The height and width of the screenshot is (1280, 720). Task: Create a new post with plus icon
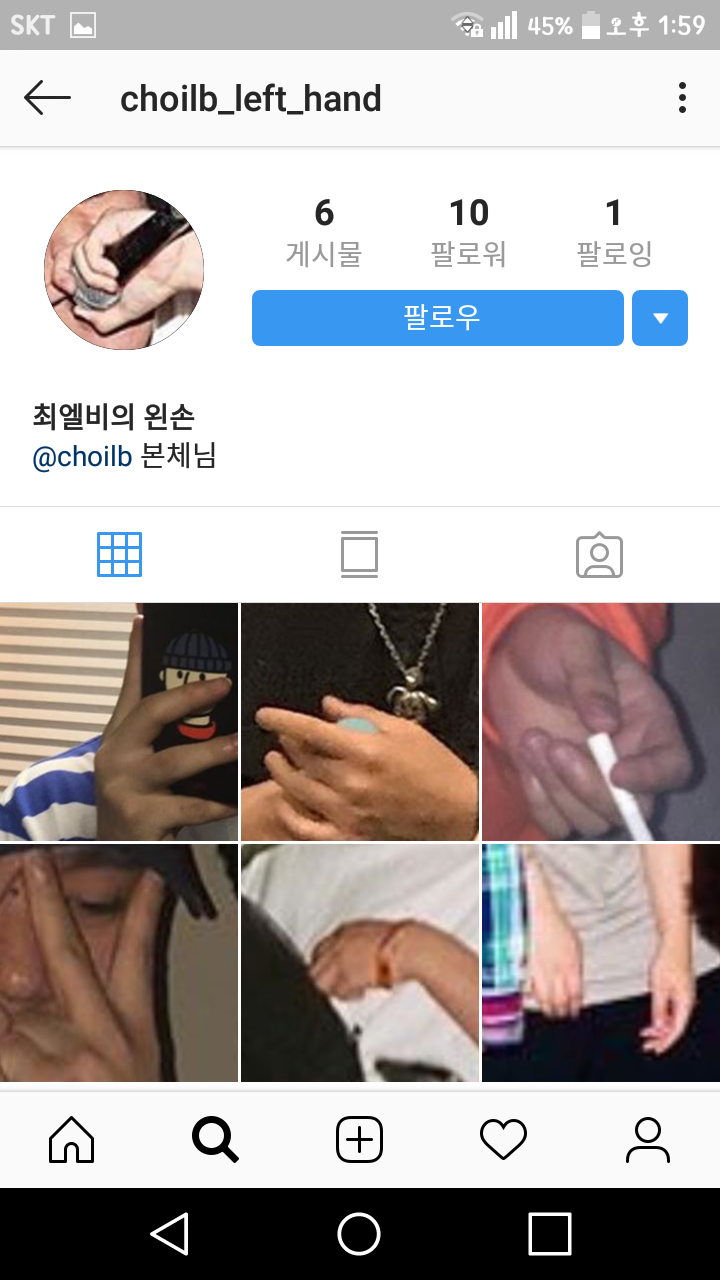coord(359,1140)
